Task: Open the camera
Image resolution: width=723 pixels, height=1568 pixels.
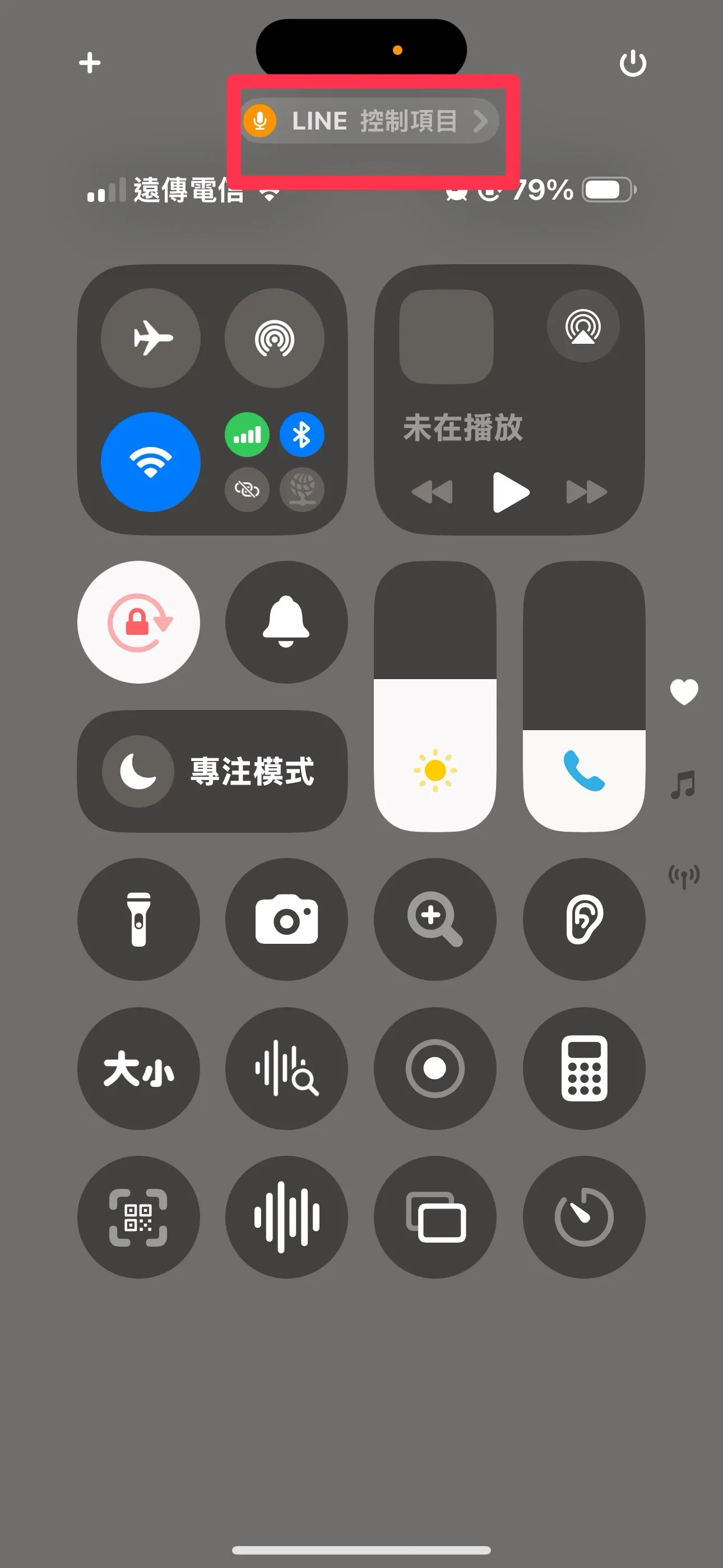Action: [286, 919]
